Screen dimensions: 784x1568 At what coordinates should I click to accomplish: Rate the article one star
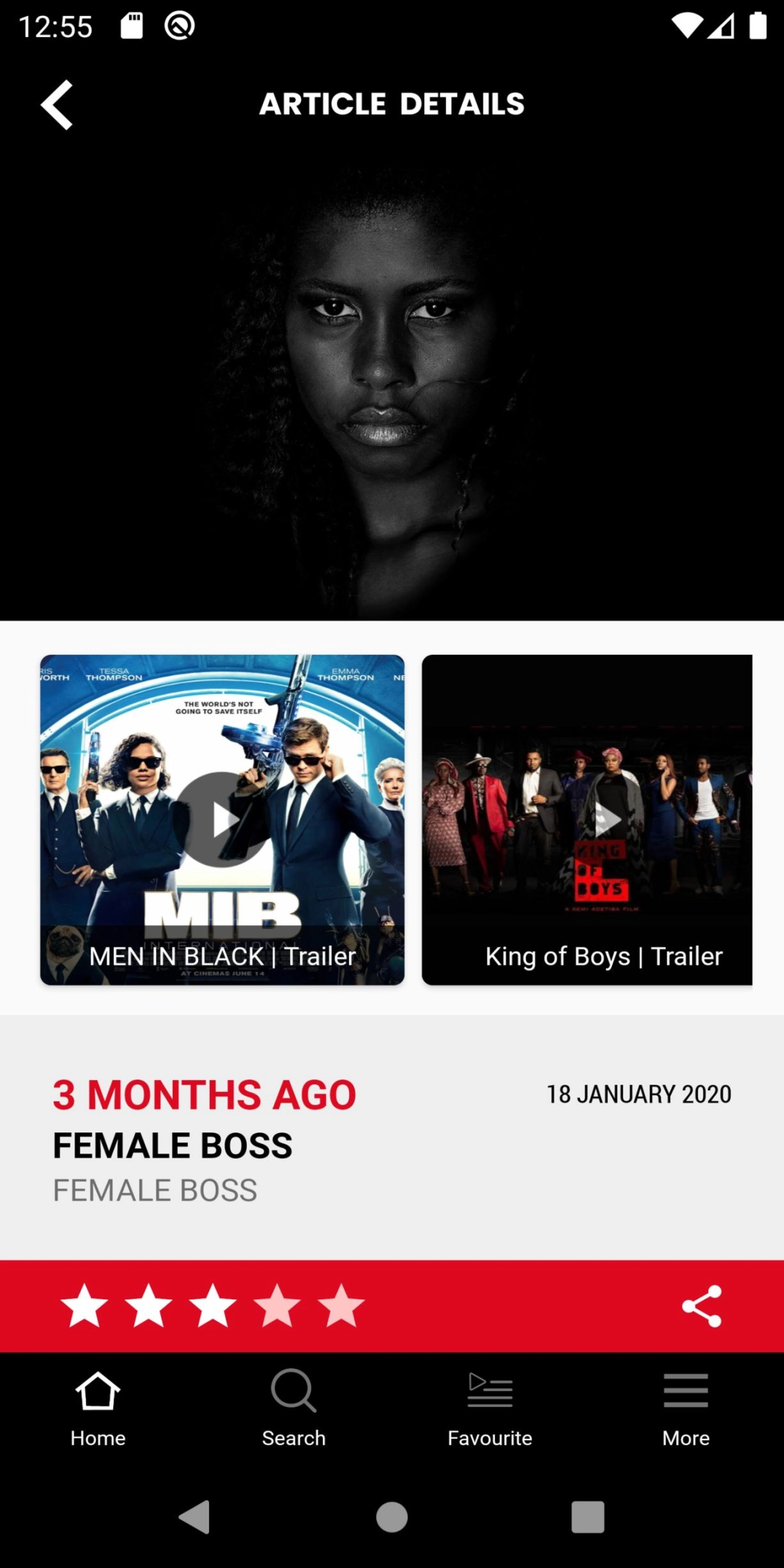pyautogui.click(x=84, y=1306)
